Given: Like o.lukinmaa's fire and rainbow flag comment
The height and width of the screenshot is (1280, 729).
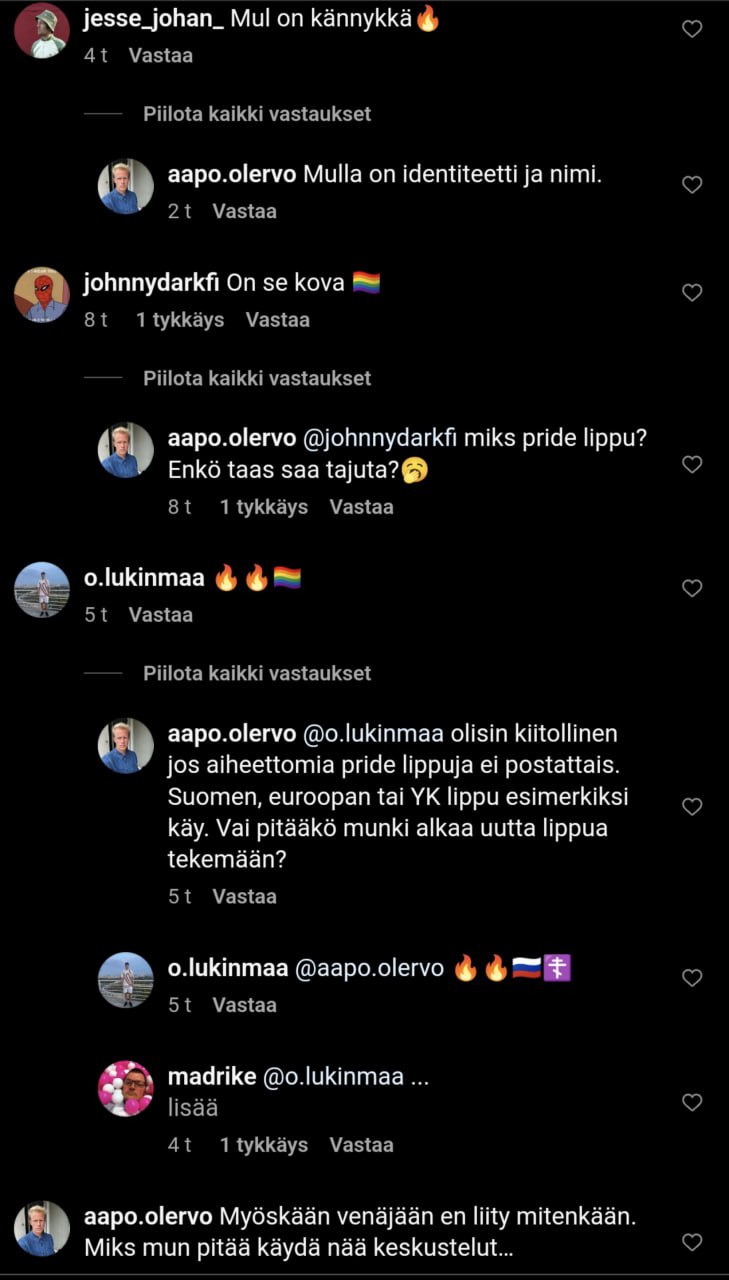Looking at the screenshot, I should point(692,588).
